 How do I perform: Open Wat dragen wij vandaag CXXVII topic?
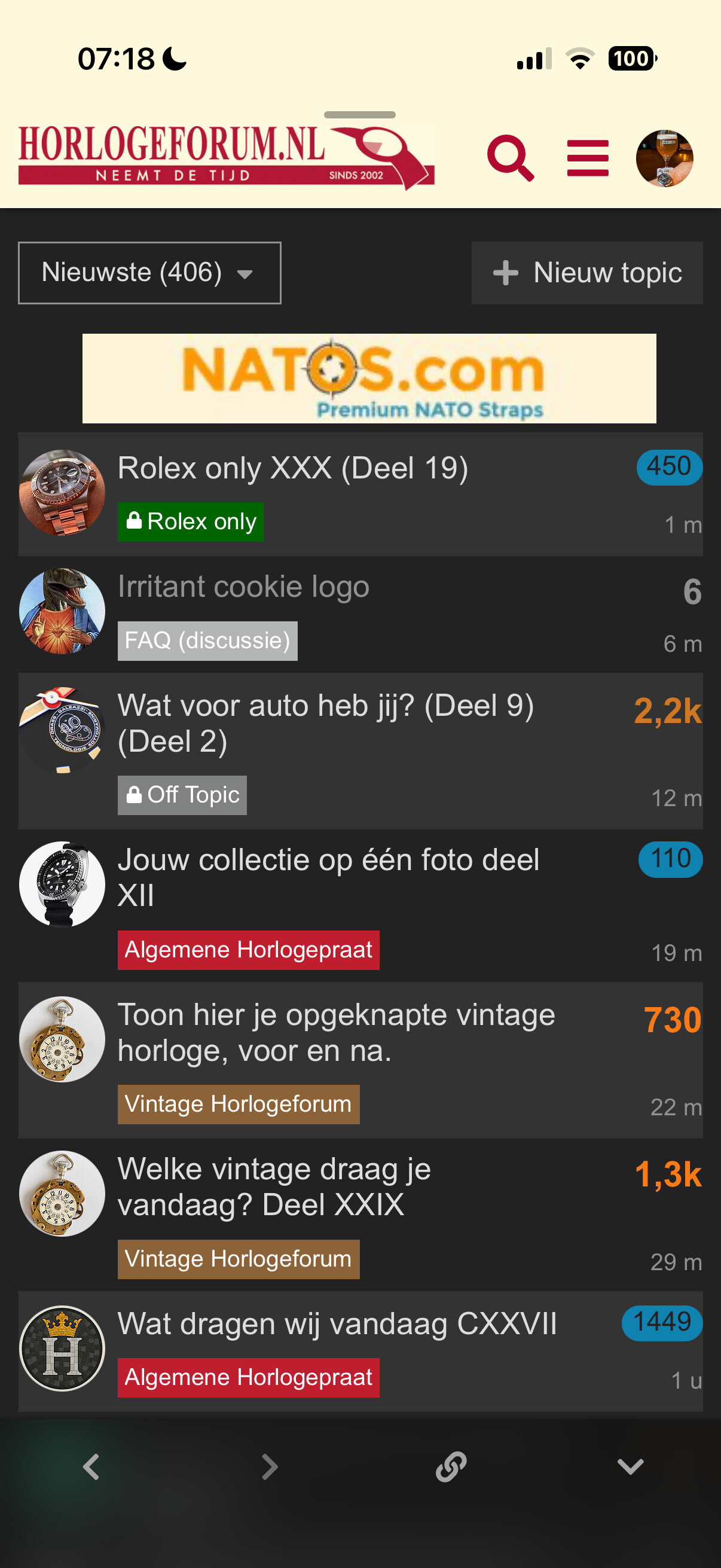point(337,1324)
